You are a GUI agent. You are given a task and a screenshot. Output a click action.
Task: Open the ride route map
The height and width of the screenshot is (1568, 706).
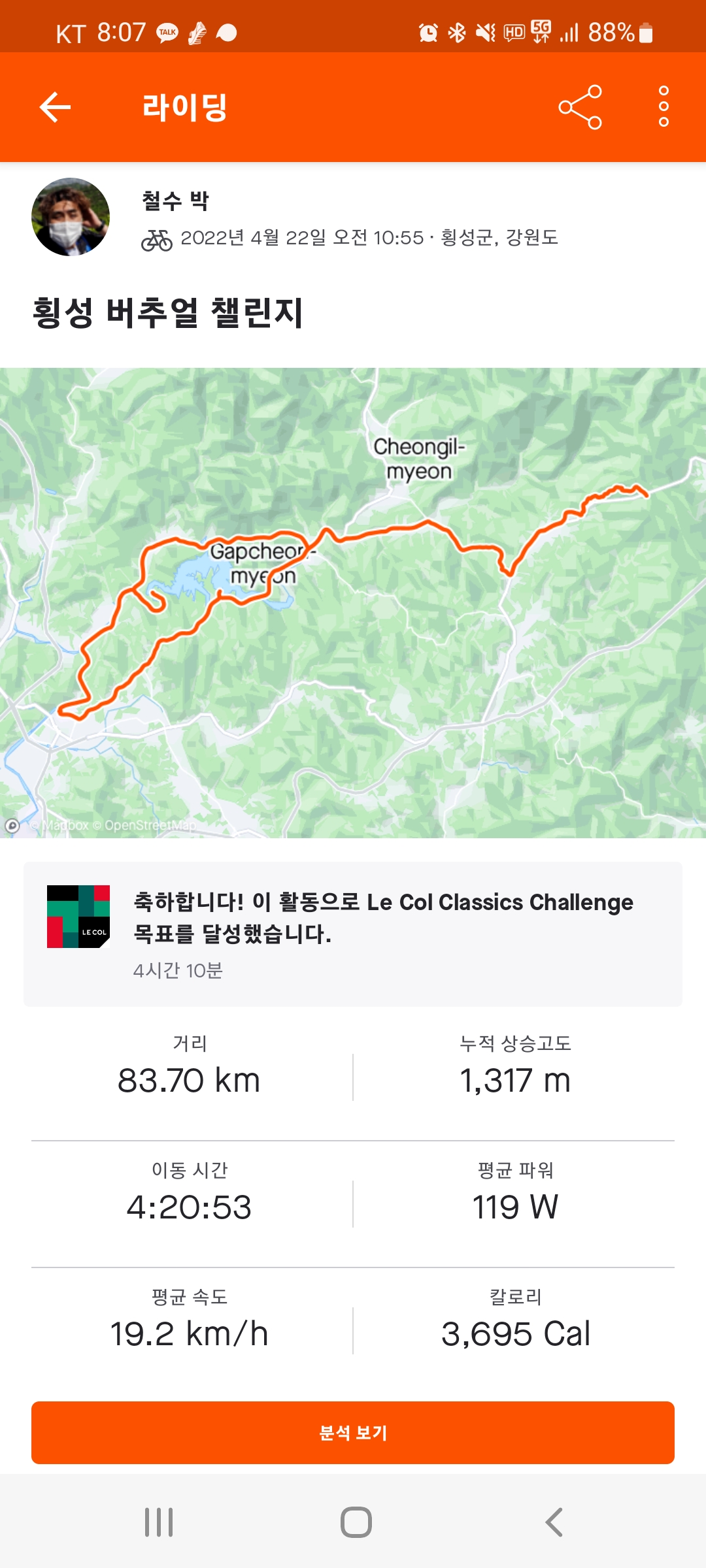tap(353, 602)
